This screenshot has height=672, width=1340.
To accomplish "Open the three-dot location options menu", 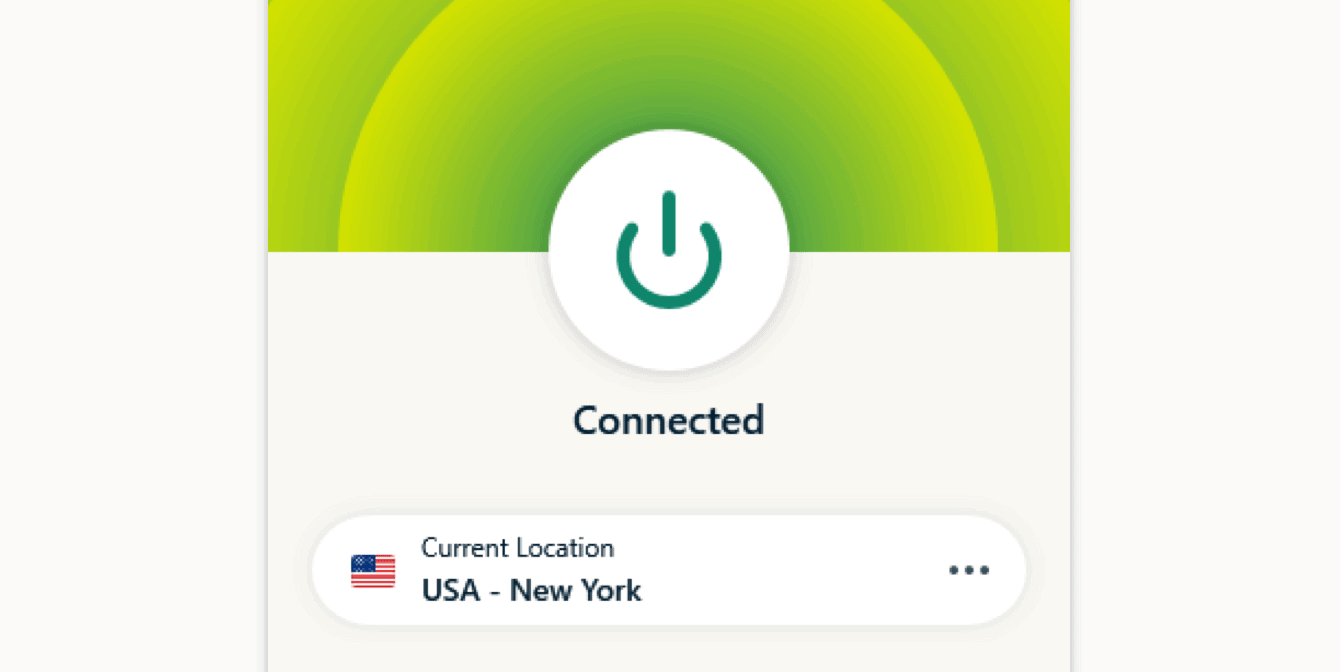I will pyautogui.click(x=968, y=570).
